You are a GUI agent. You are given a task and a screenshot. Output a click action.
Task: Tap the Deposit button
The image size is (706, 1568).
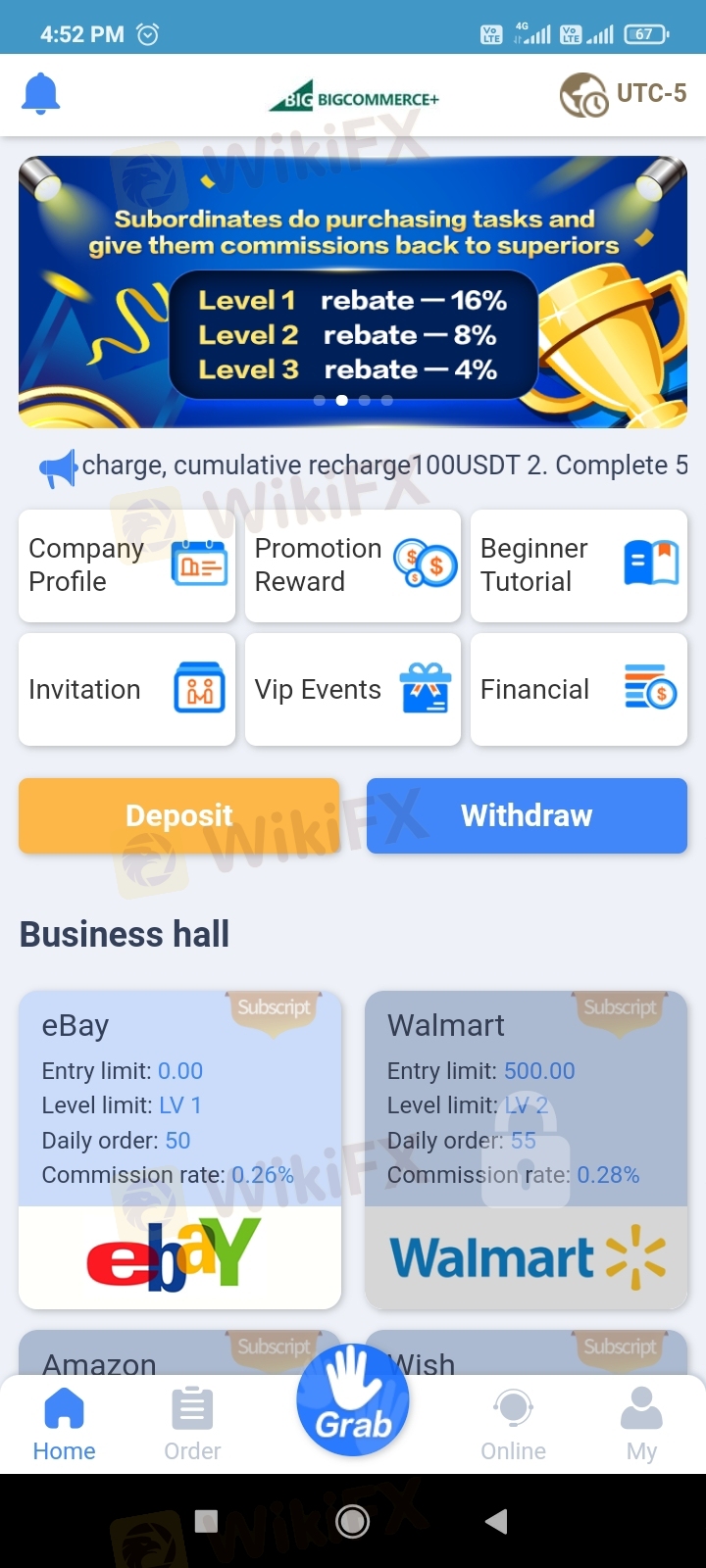179,815
